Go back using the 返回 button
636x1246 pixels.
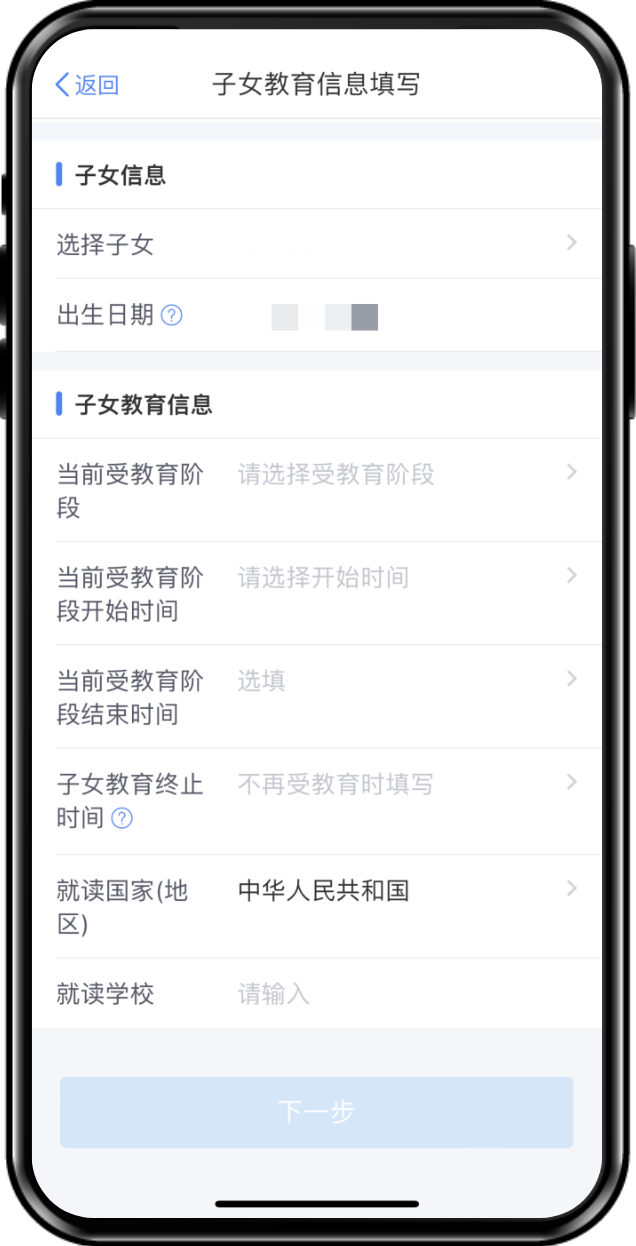87,85
